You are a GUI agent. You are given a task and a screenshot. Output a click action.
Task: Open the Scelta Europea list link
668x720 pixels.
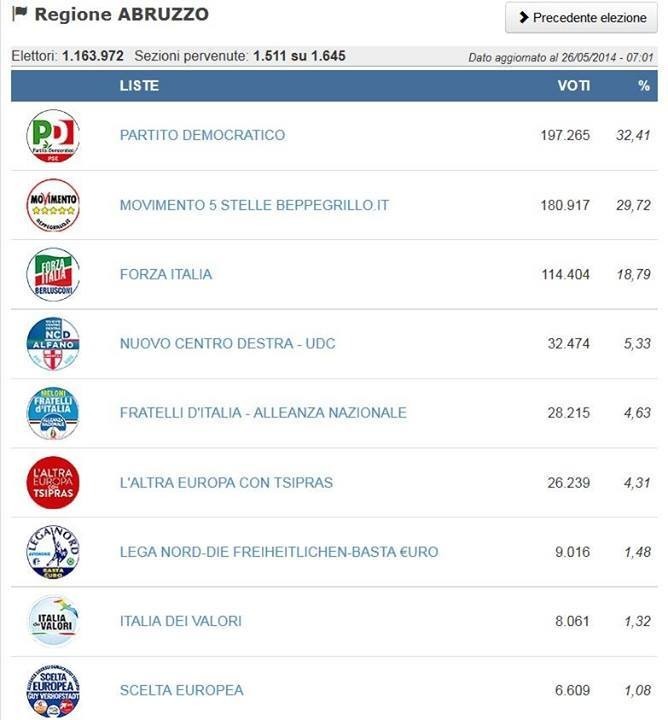181,690
